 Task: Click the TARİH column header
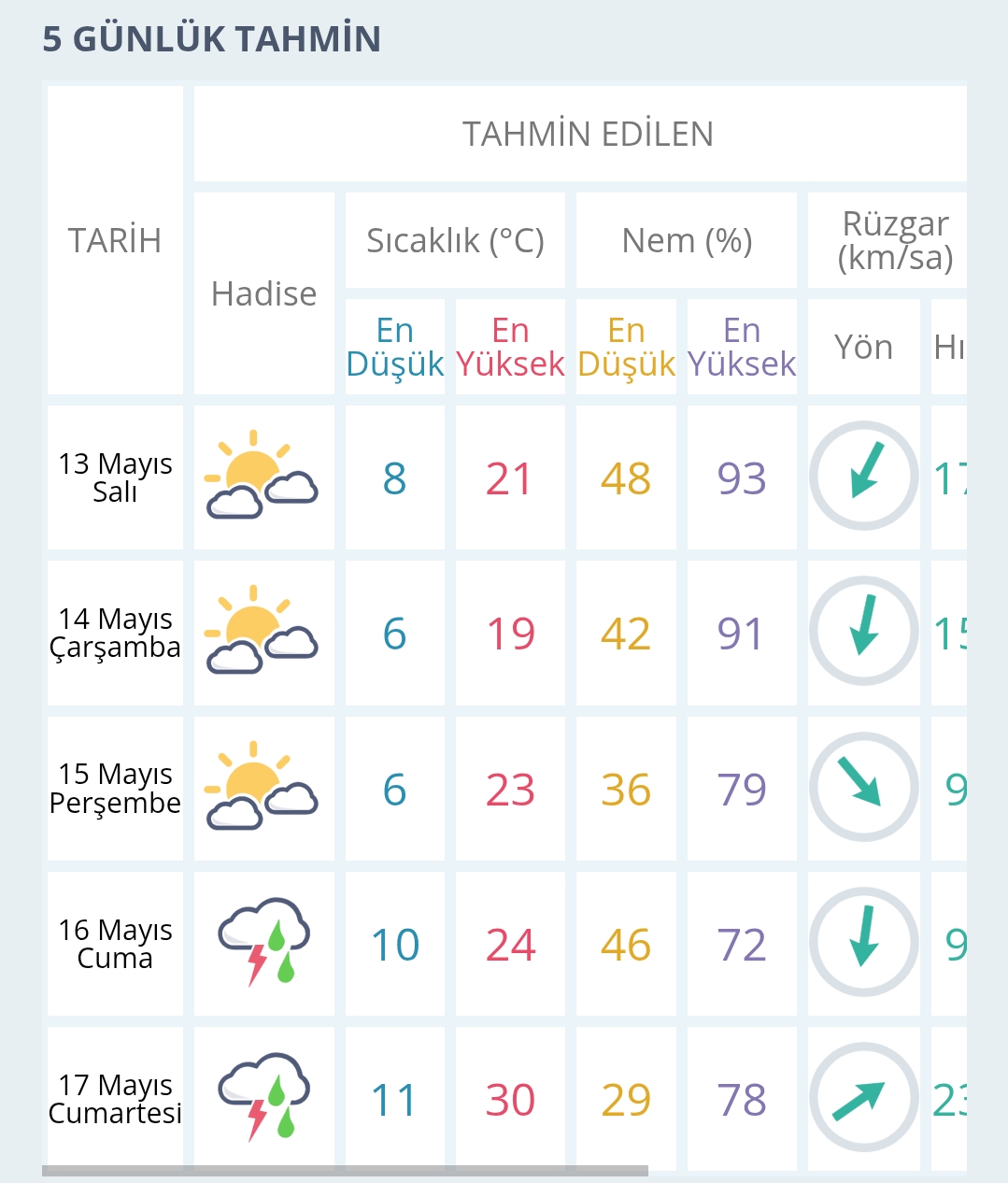click(115, 240)
